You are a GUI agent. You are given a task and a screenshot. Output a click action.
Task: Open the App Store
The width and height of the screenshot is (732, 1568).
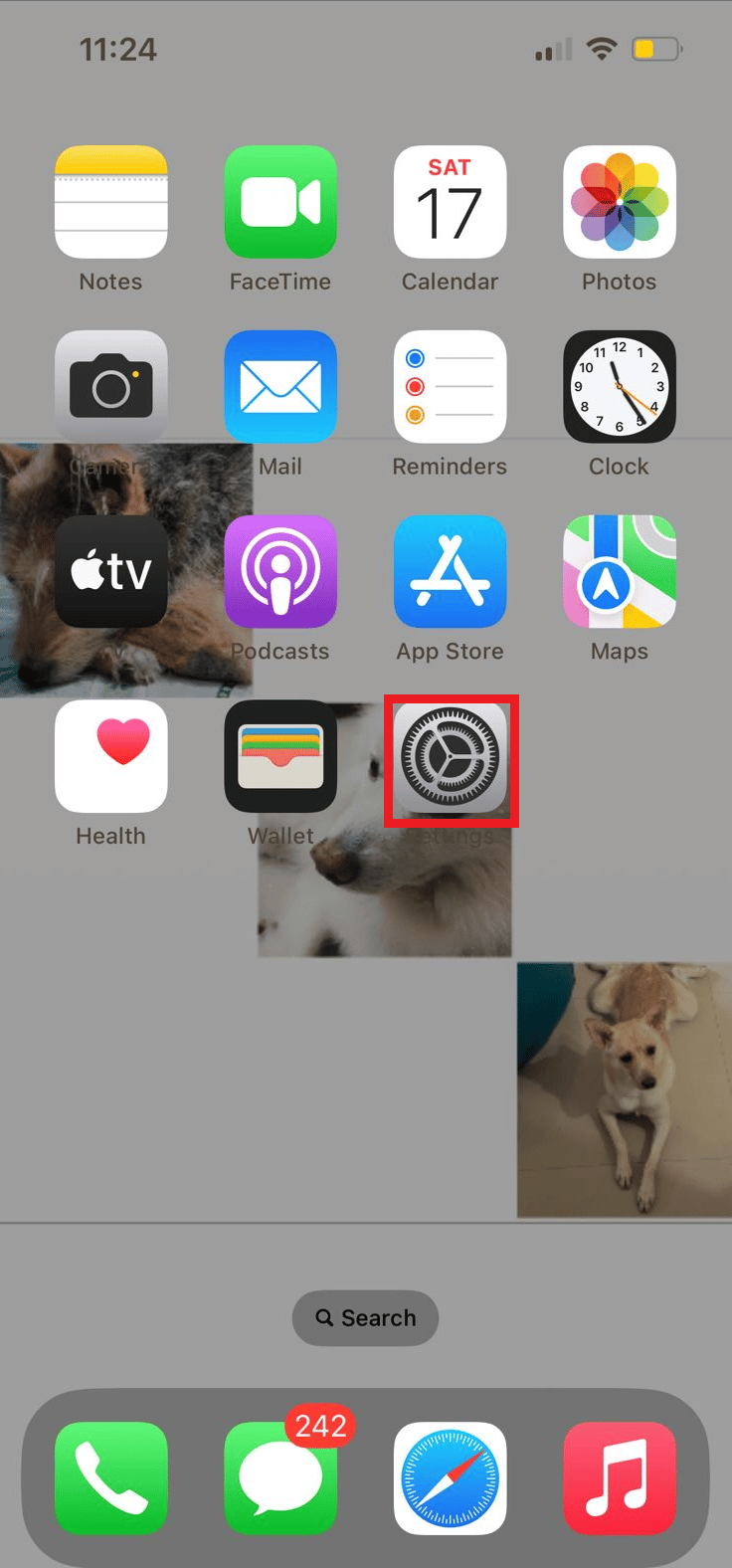[450, 571]
